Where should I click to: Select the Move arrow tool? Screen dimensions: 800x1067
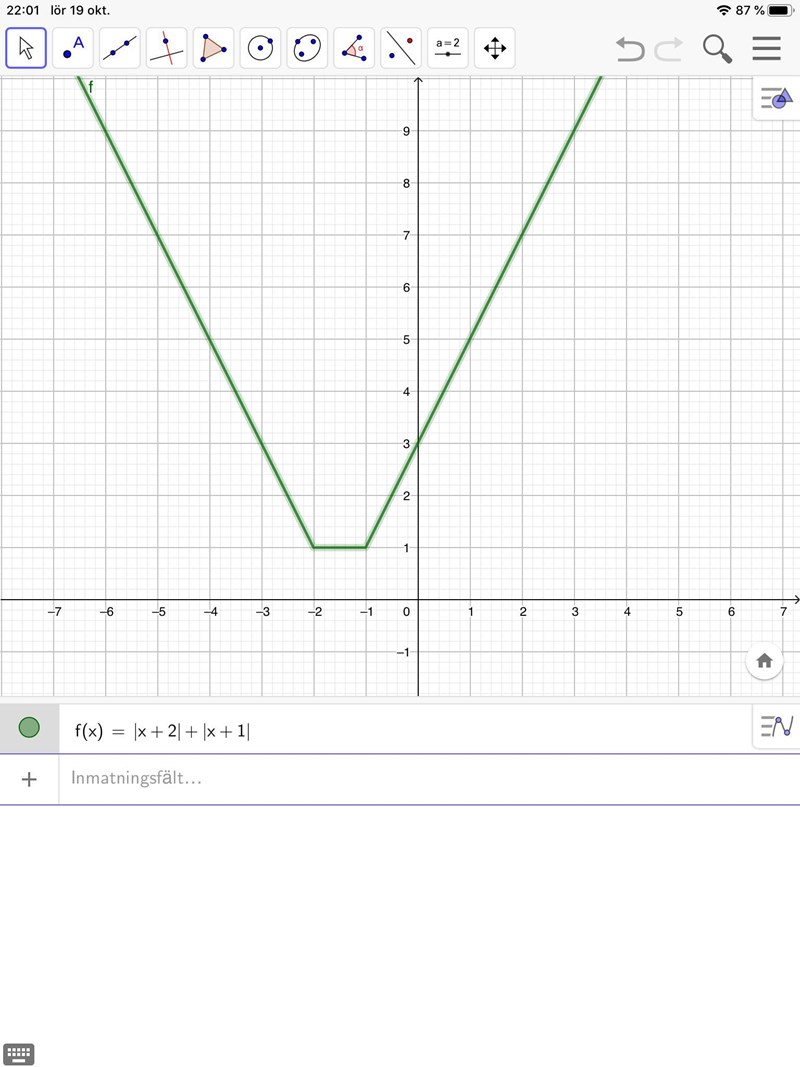pyautogui.click(x=26, y=48)
